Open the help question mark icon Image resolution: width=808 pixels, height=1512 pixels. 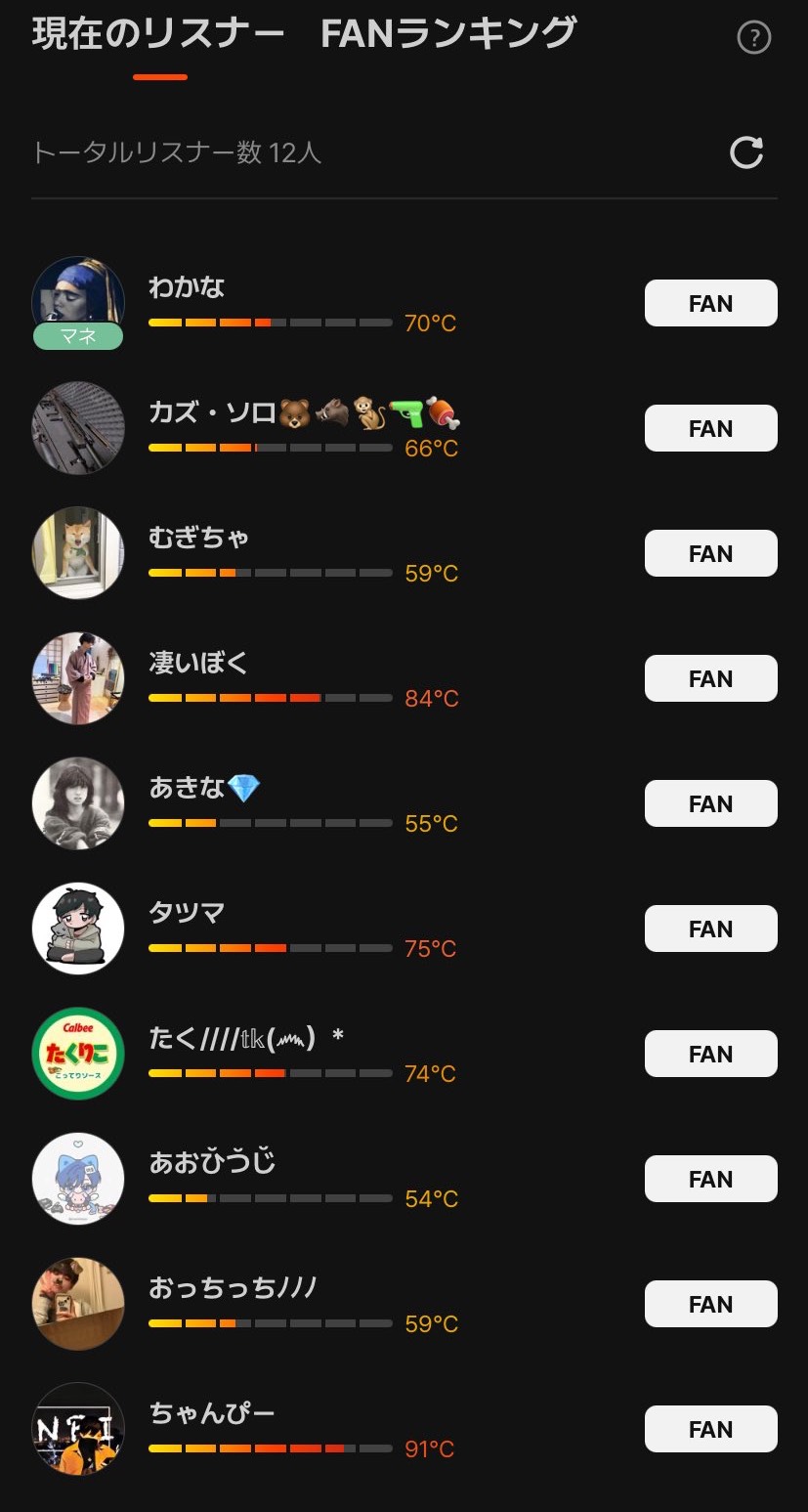(x=753, y=38)
